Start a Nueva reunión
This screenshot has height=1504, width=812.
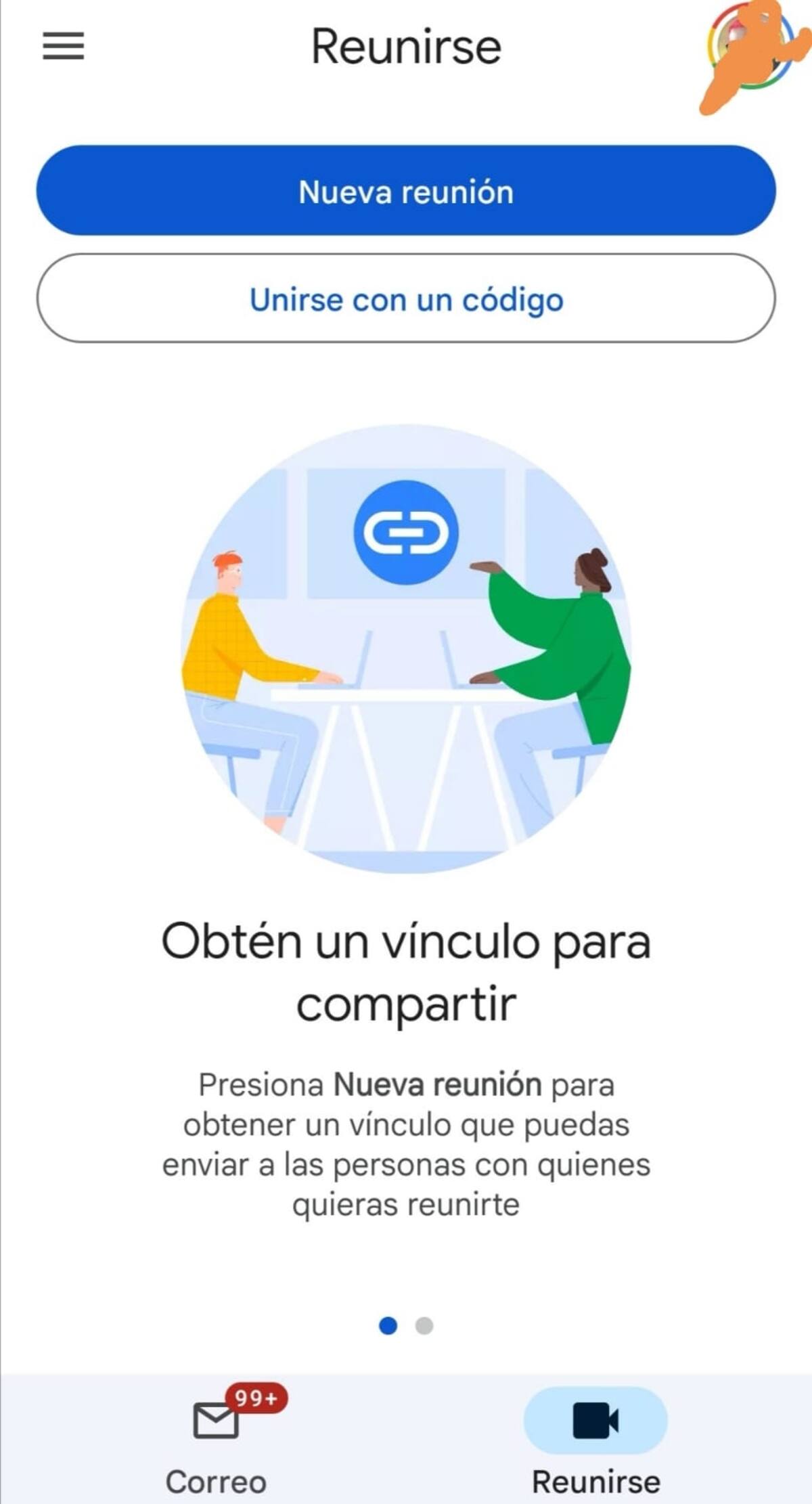406,191
